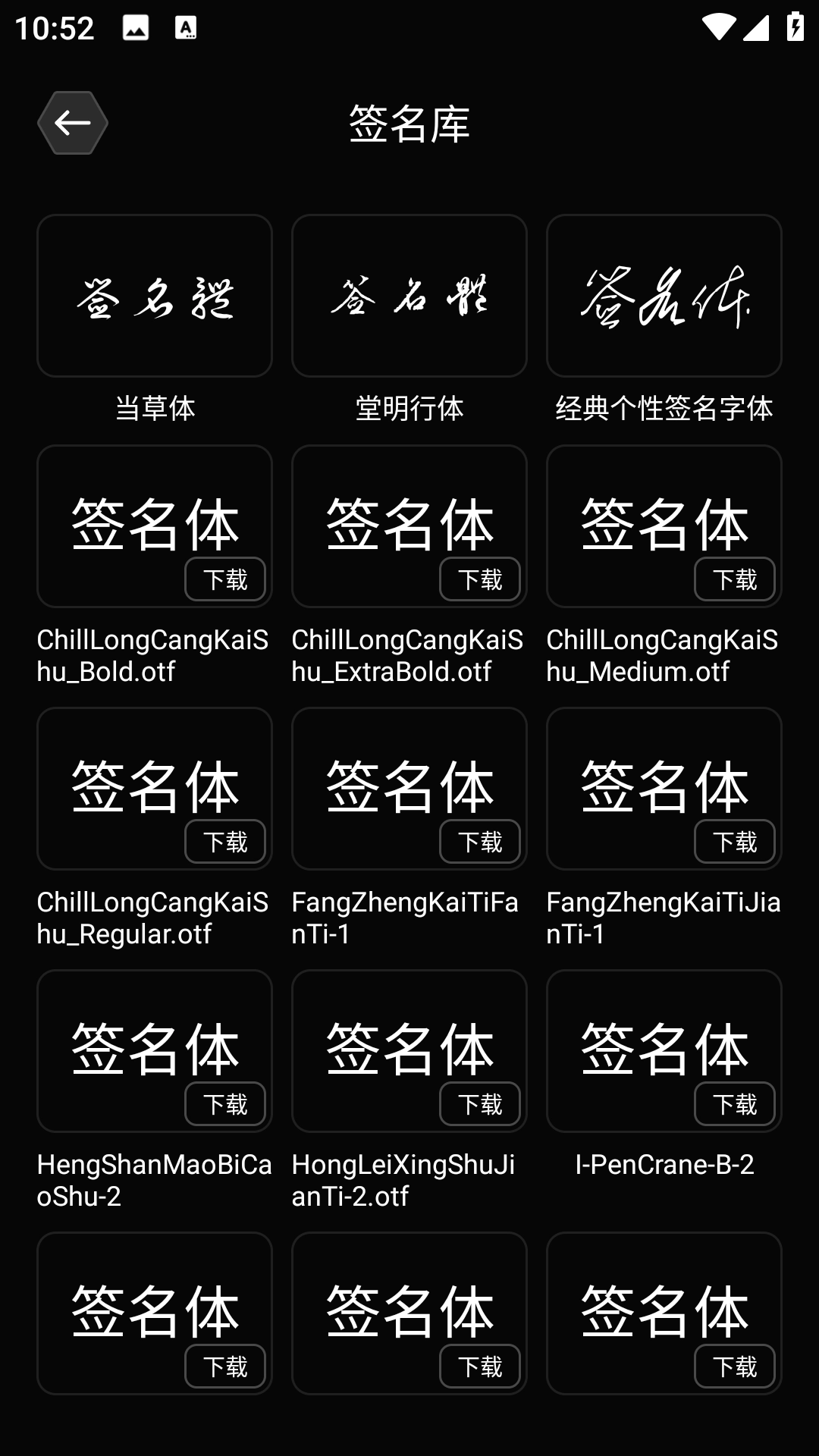
Task: Select the bottom-right 签名体 preview card
Action: click(x=664, y=1304)
